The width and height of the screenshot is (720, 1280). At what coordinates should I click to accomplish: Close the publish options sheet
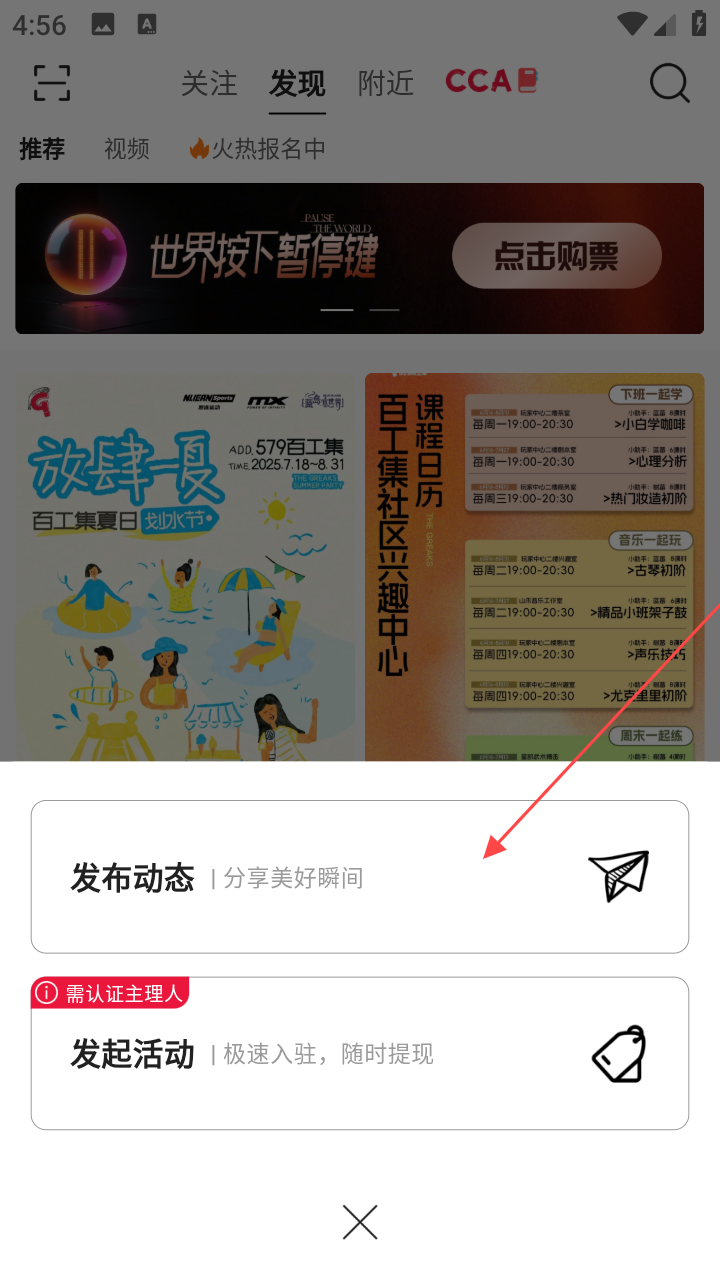[x=360, y=1222]
